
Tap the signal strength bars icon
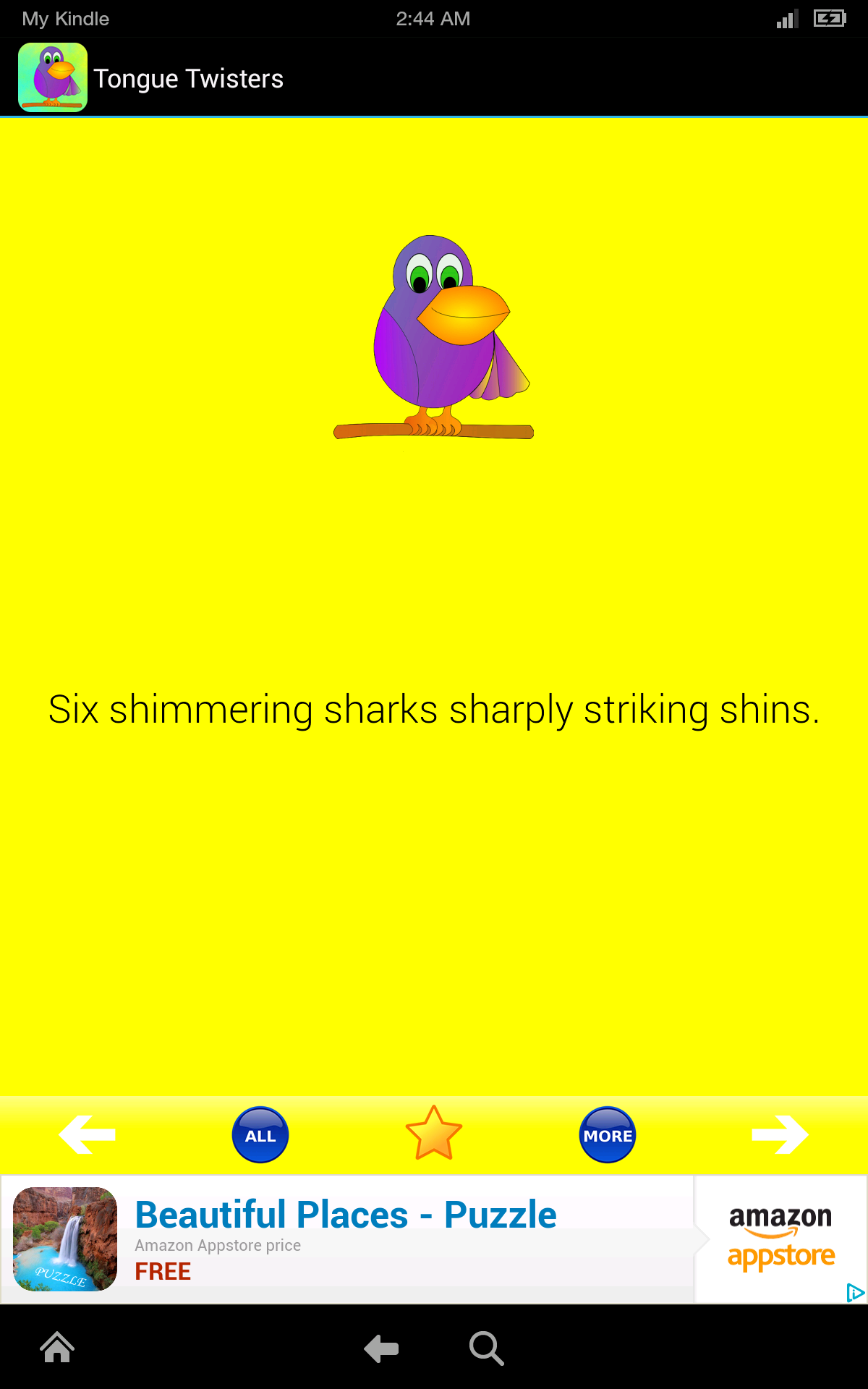click(788, 18)
